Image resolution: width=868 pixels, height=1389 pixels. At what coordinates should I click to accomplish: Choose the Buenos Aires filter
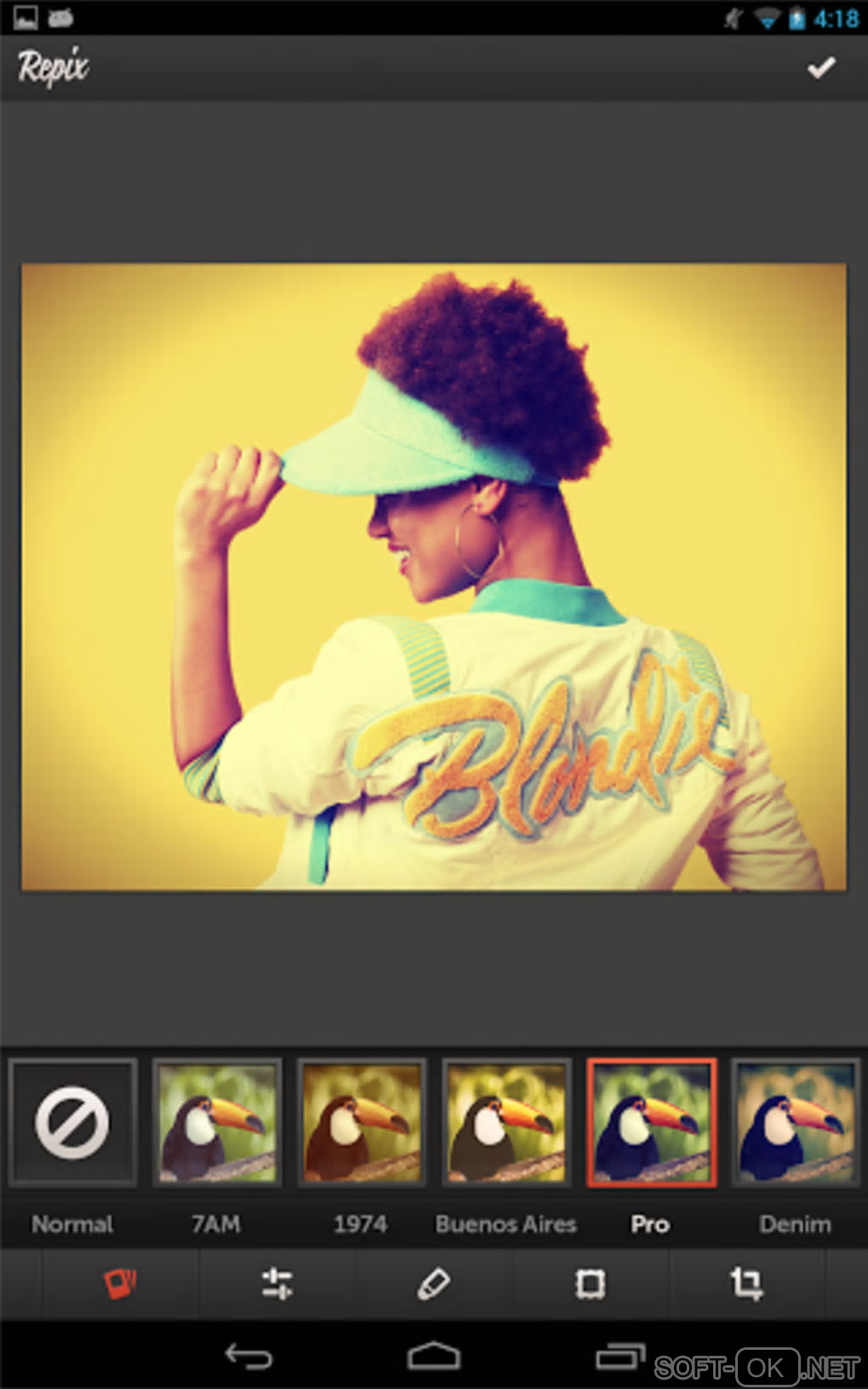[x=506, y=1123]
